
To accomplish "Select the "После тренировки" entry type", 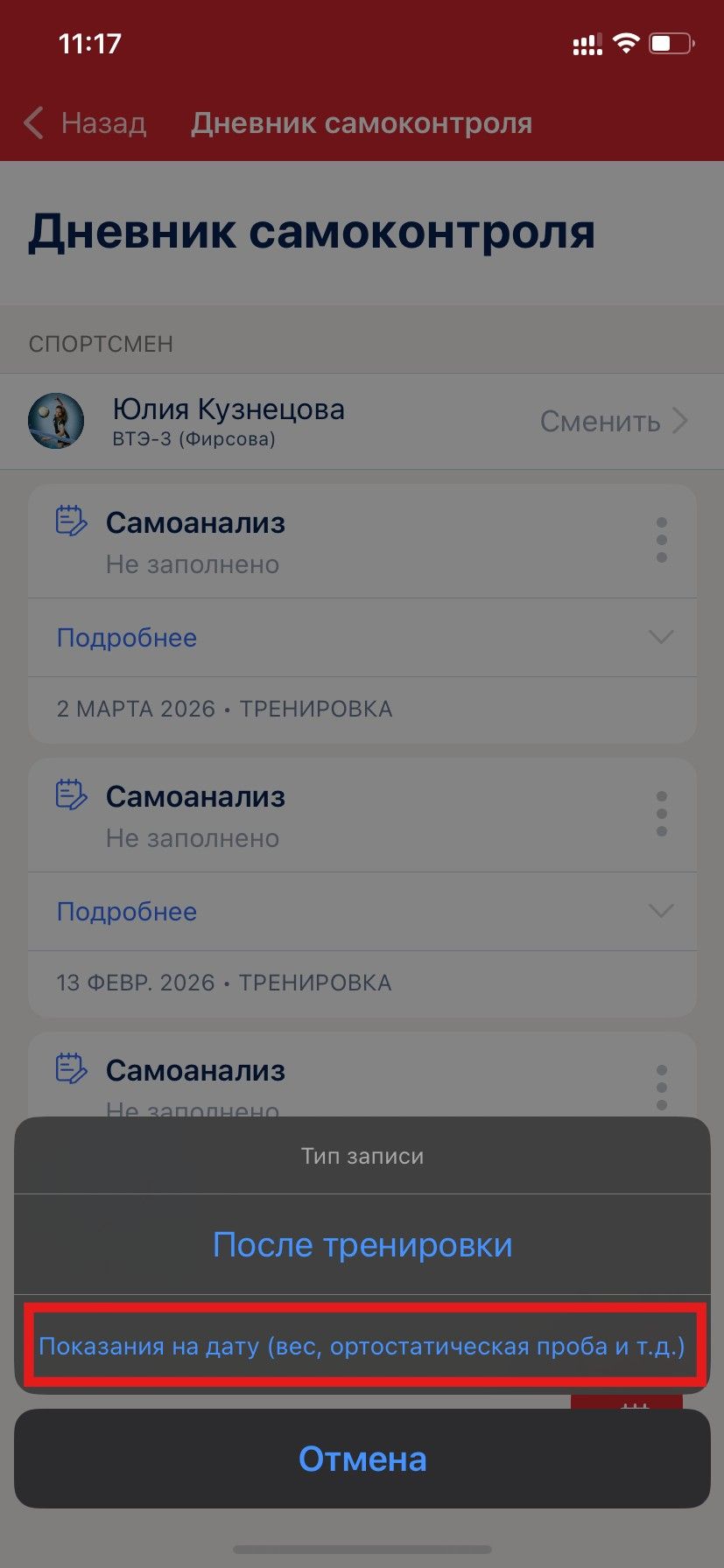I will click(362, 1244).
